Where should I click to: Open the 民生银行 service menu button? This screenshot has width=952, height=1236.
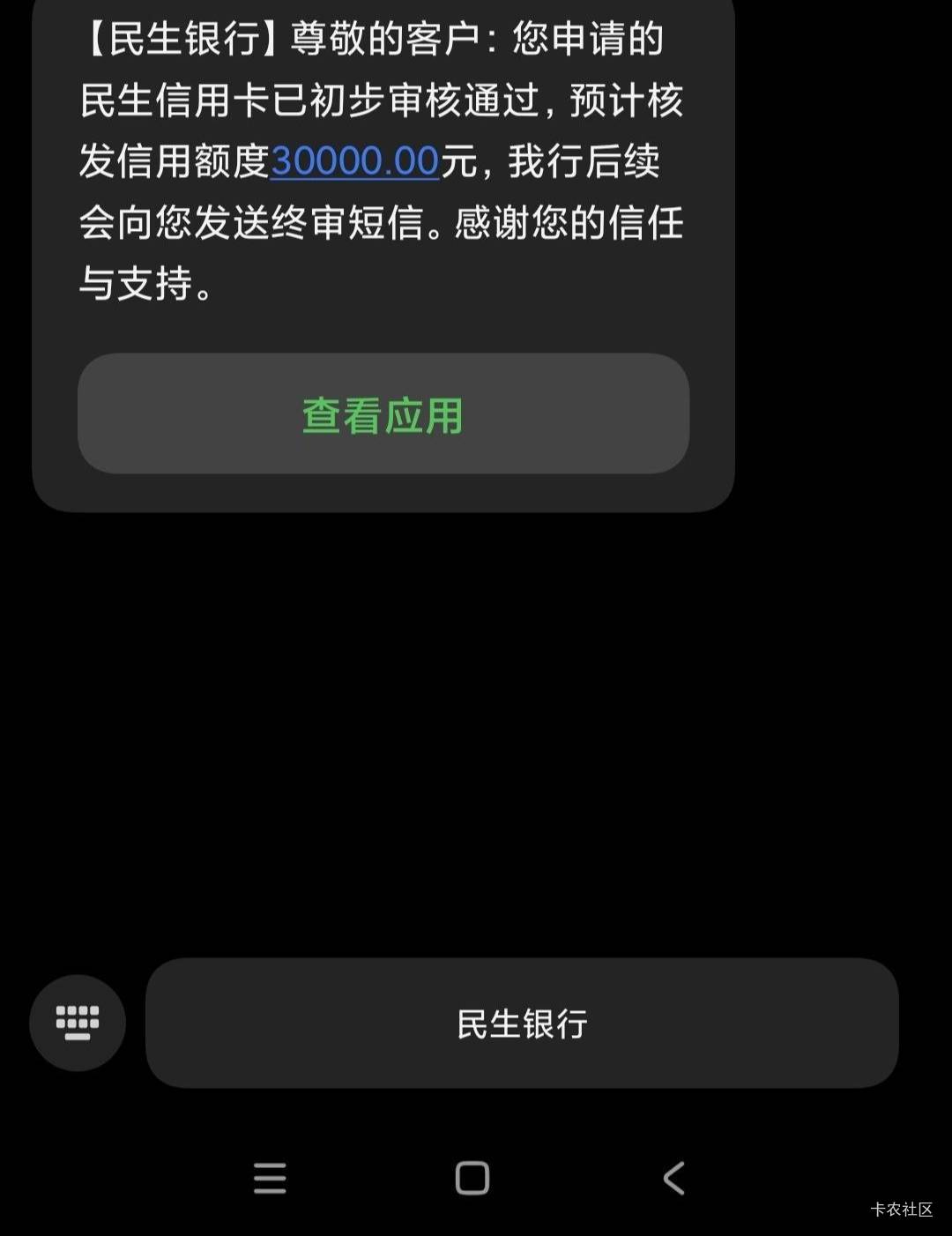pyautogui.click(x=522, y=1023)
